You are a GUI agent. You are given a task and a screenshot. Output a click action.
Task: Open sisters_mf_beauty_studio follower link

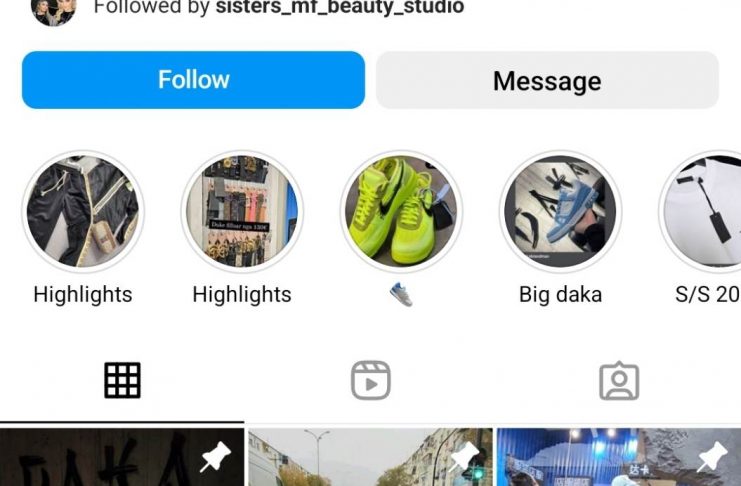coord(340,8)
